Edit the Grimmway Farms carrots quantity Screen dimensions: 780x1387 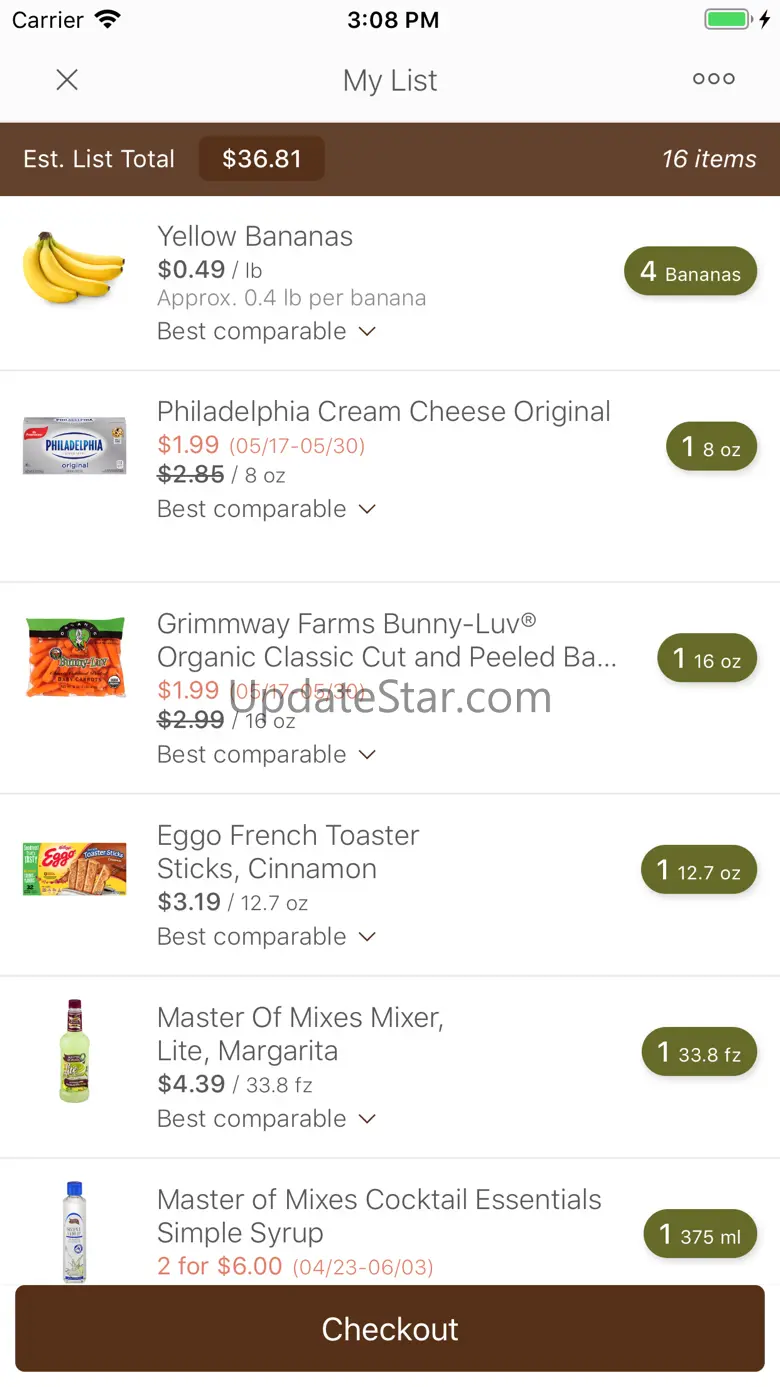[x=706, y=659]
